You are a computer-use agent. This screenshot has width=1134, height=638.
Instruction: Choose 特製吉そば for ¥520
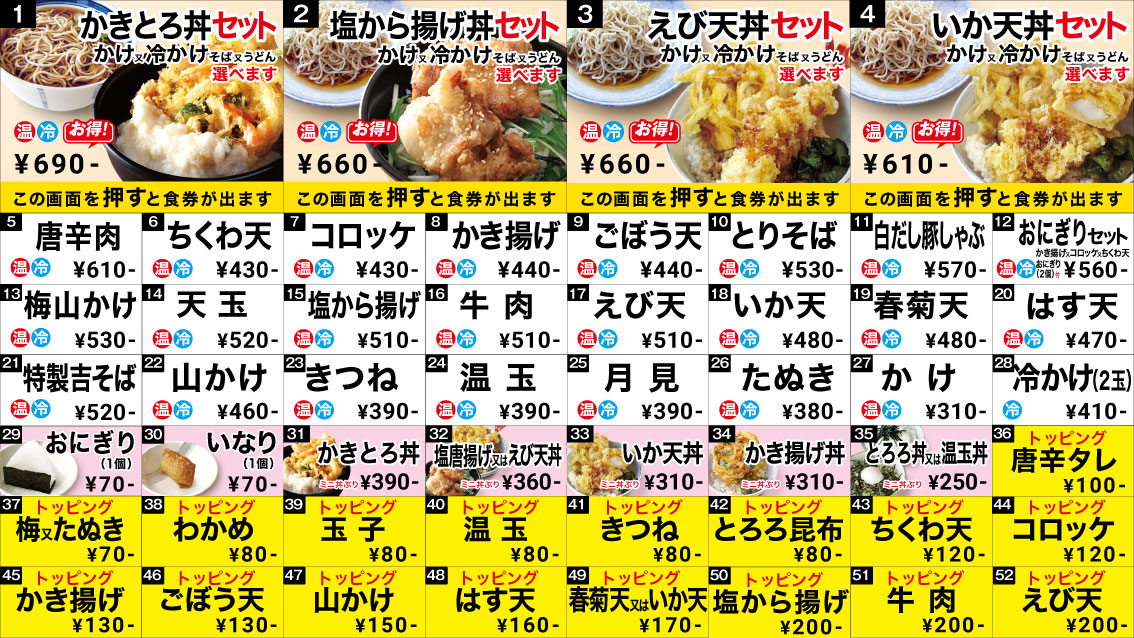[70, 389]
